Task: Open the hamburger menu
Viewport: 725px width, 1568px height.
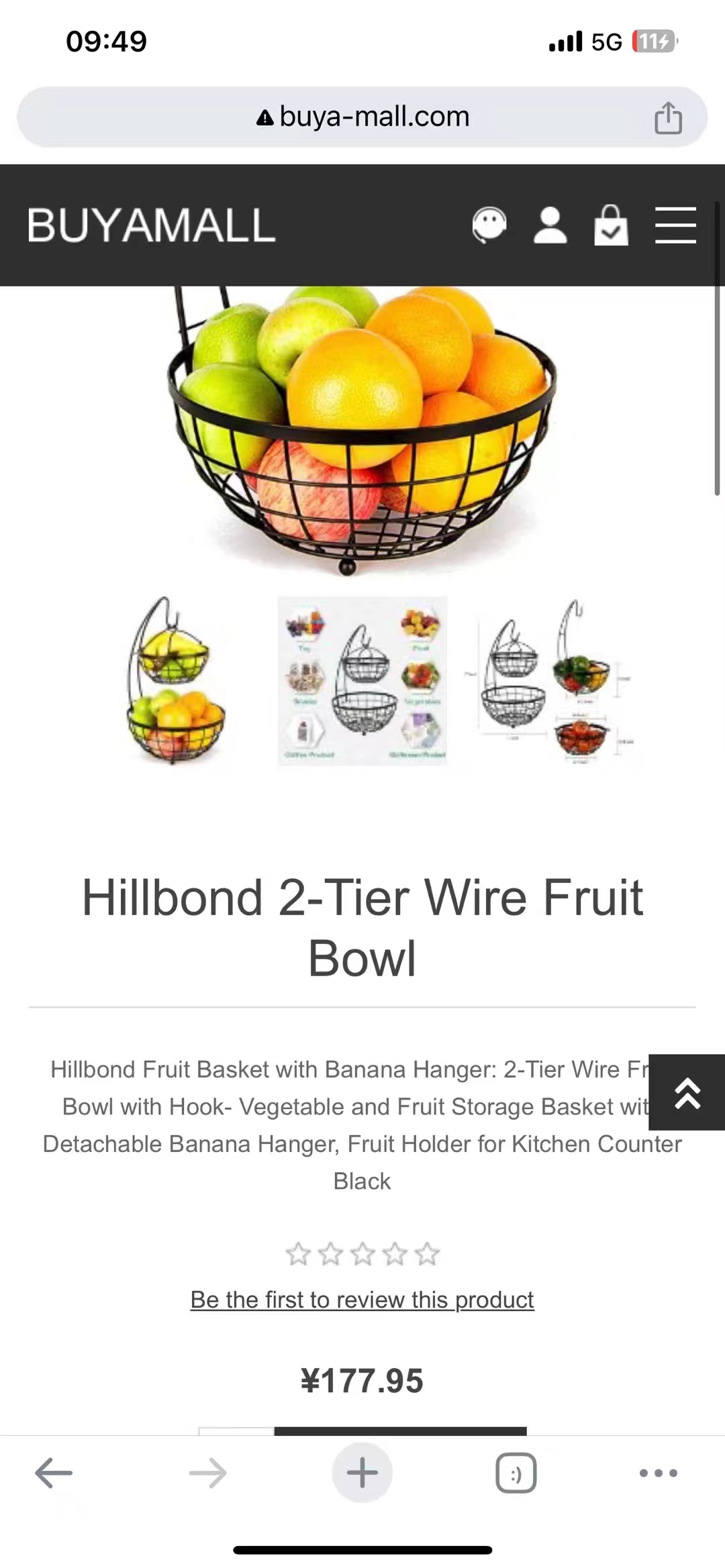Action: (675, 225)
